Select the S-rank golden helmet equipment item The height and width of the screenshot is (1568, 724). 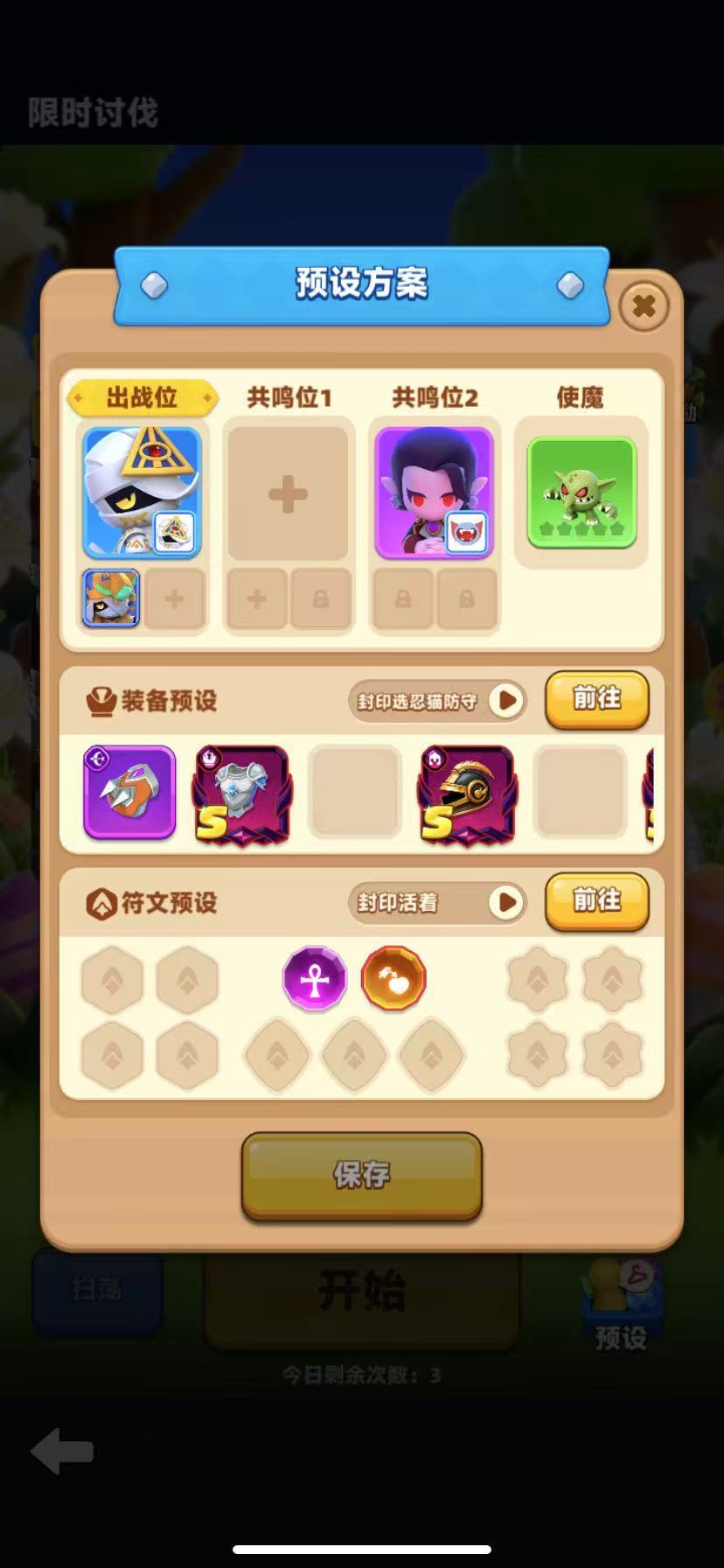coord(466,792)
